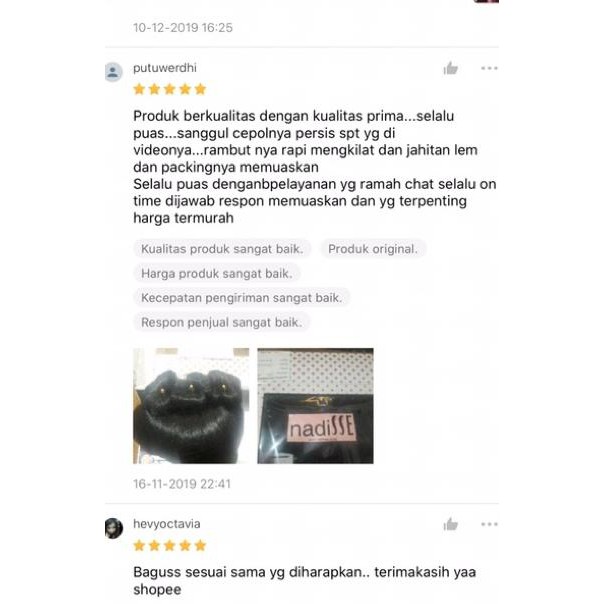
Task: Open overflow menu on putuwerdhi's review
Action: (x=489, y=68)
